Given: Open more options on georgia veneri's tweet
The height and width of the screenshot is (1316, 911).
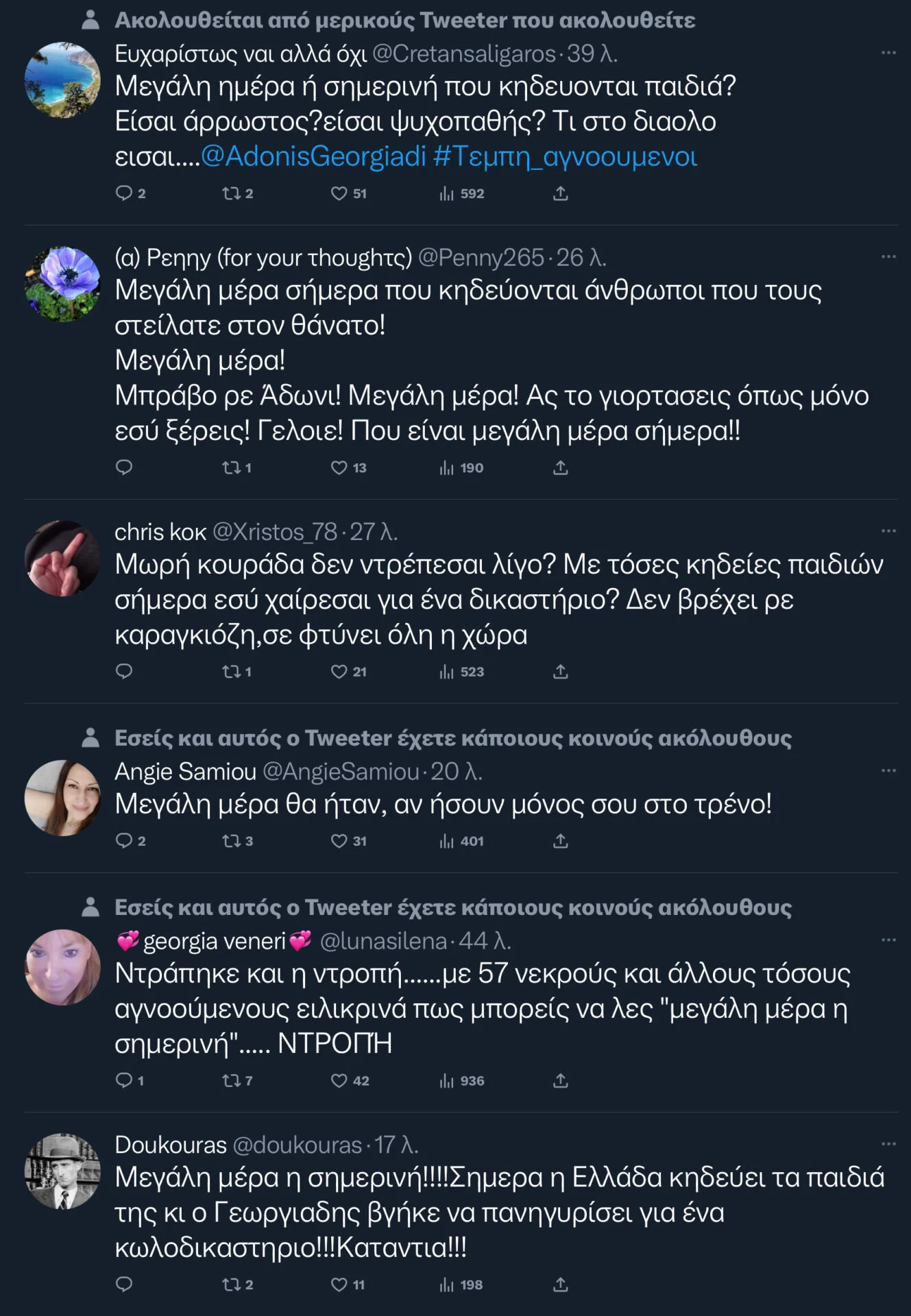Looking at the screenshot, I should click(x=888, y=940).
